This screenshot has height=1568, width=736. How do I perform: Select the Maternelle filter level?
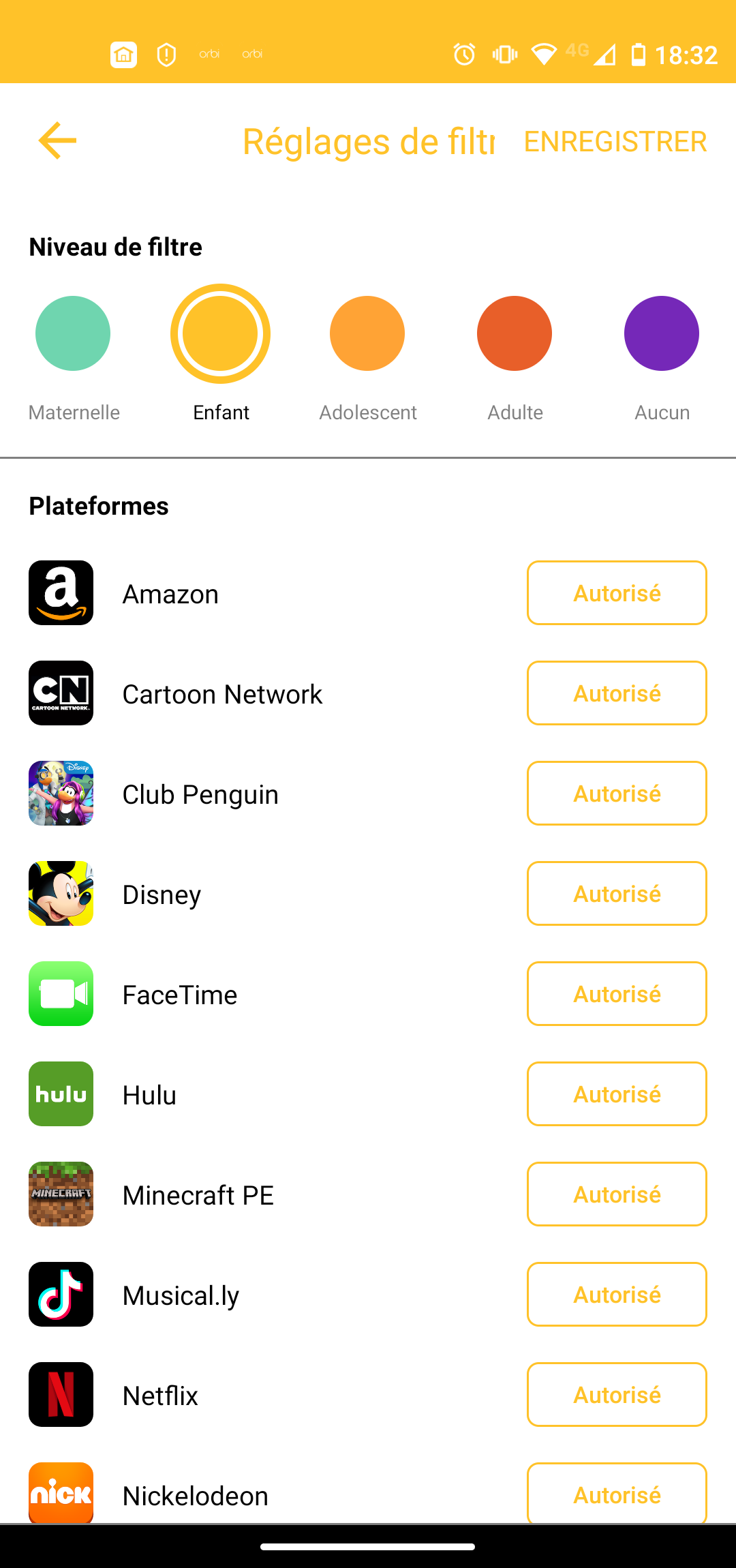(73, 333)
